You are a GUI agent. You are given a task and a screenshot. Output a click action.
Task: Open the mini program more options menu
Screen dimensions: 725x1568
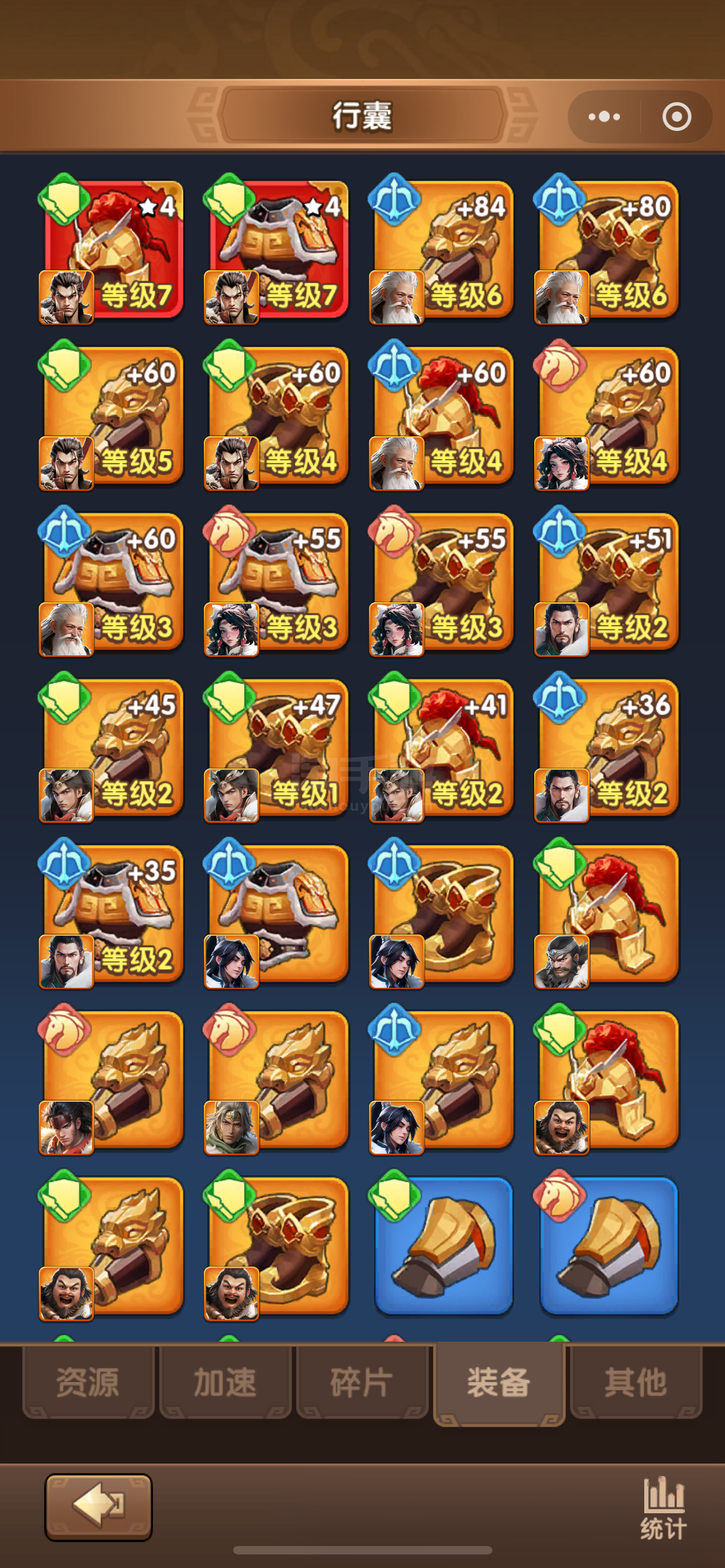coord(604,116)
